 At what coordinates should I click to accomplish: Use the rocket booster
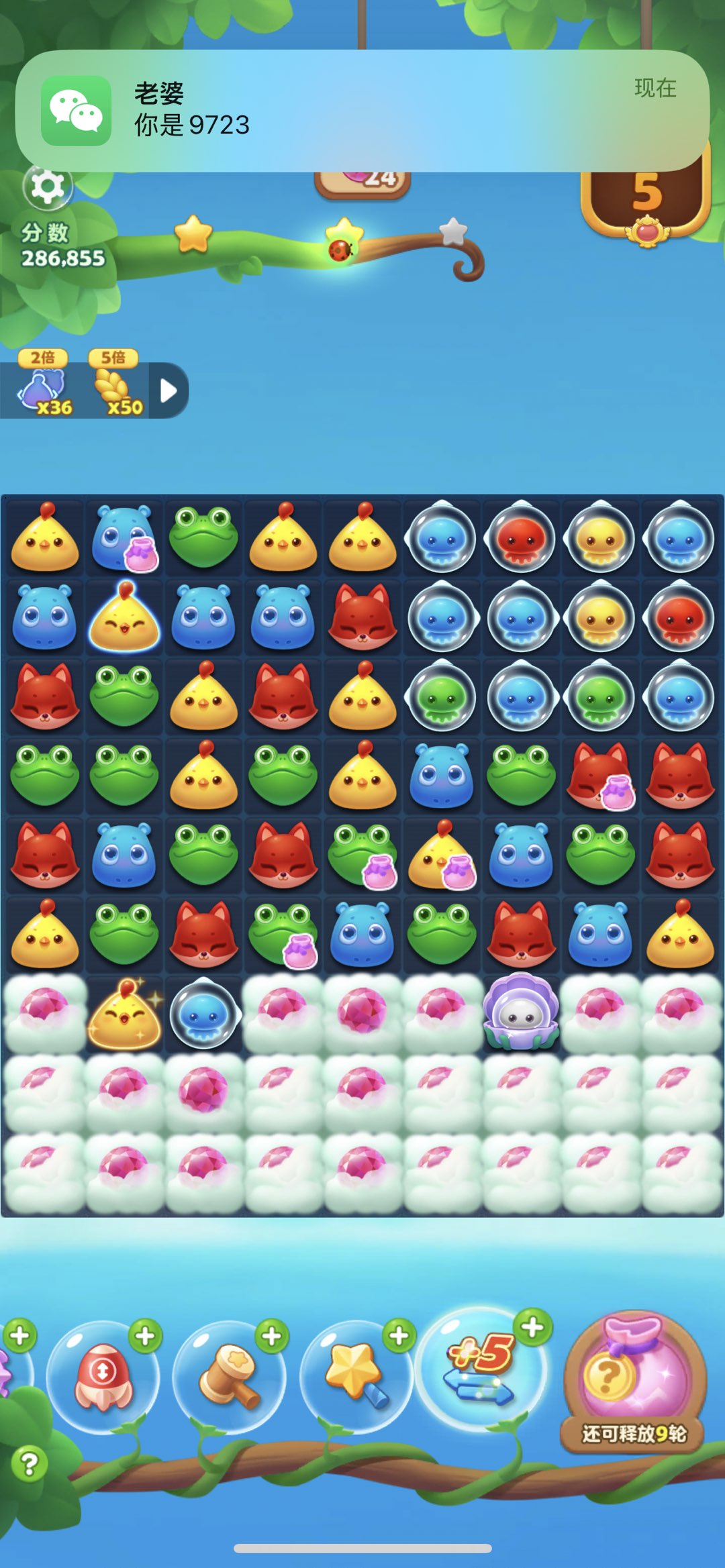pyautogui.click(x=102, y=1375)
